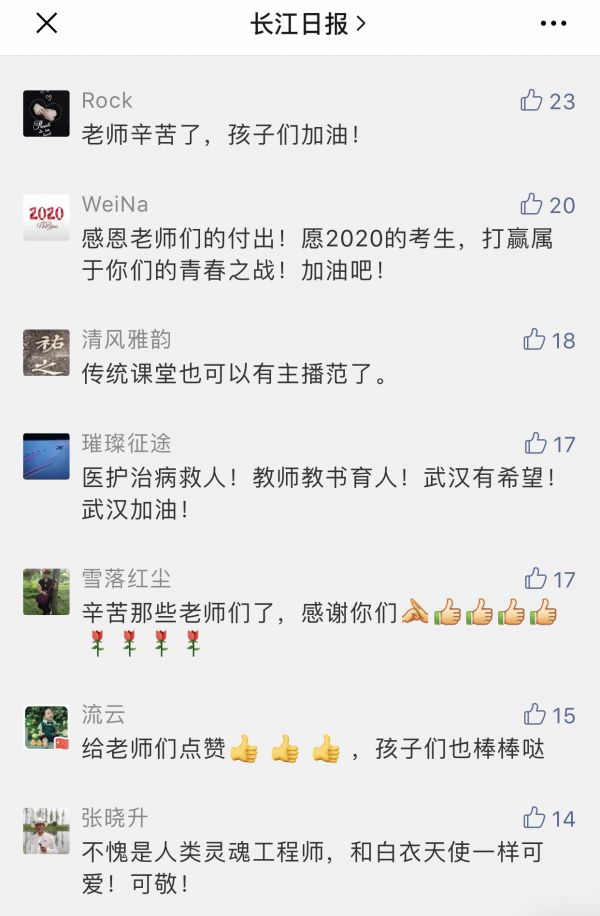Like 张晓升's comment
This screenshot has width=600, height=916.
(535, 818)
